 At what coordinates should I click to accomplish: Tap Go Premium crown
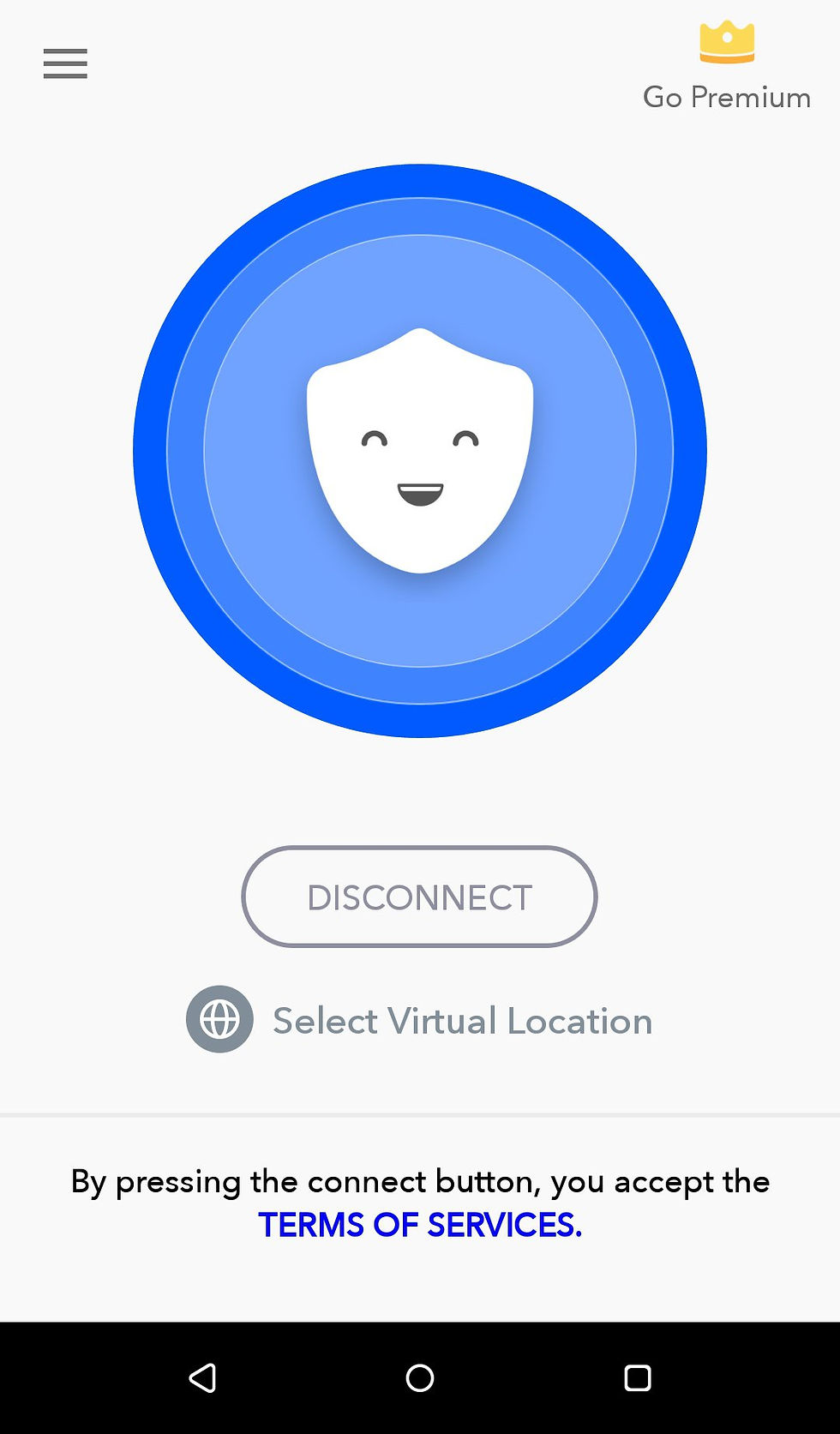point(726,45)
